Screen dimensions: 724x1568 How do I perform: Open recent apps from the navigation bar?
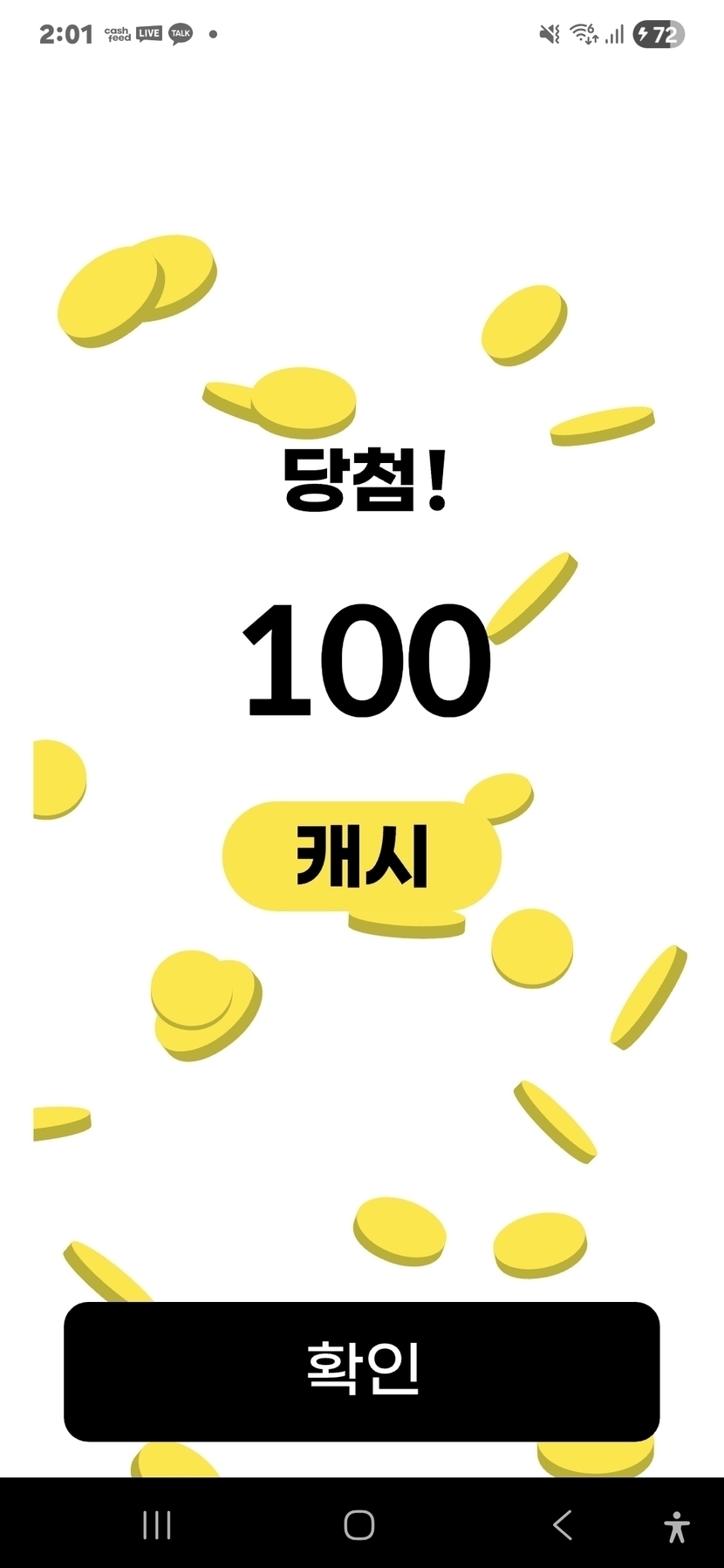157,1525
